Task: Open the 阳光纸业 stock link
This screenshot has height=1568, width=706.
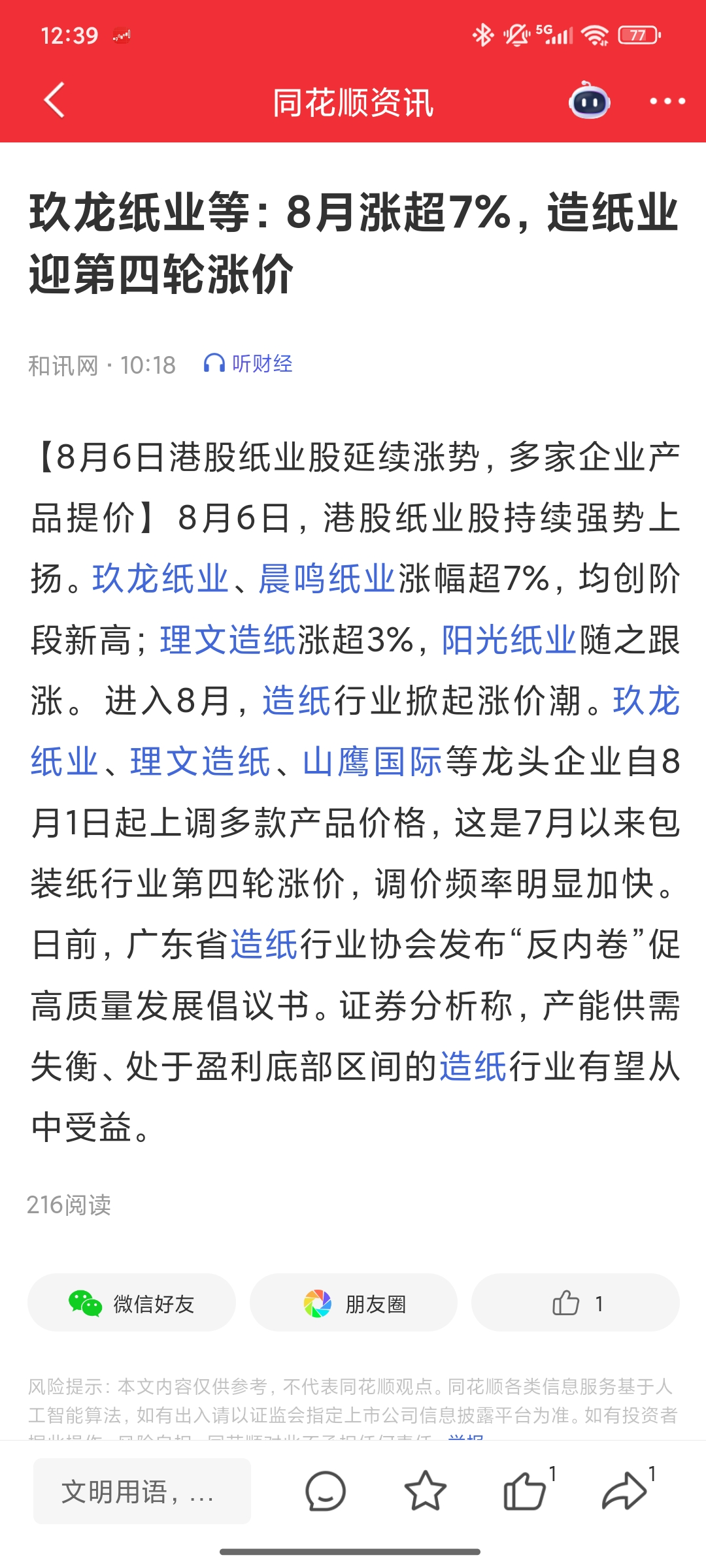Action: click(x=509, y=640)
